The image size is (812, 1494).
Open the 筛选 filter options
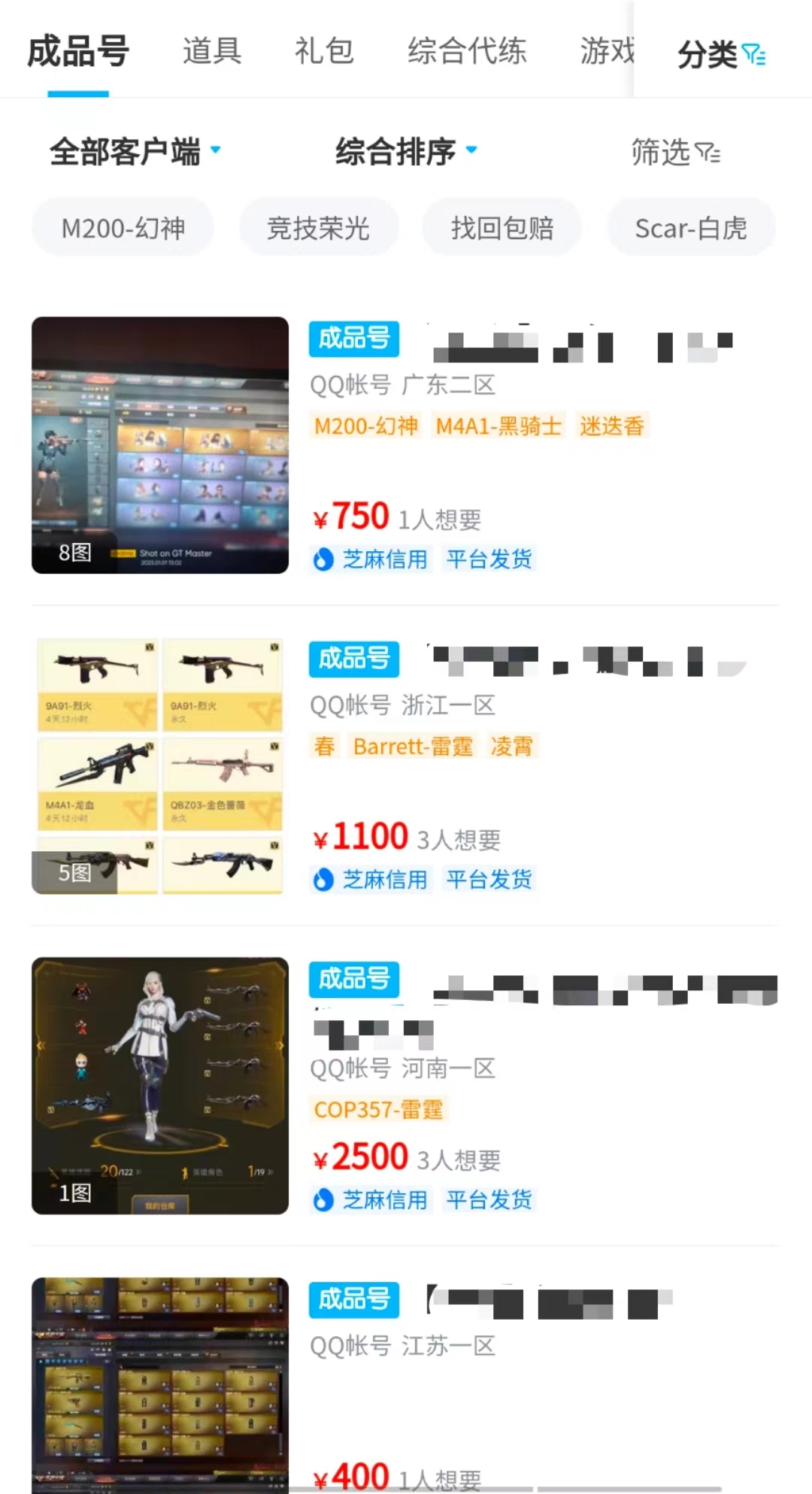(675, 153)
